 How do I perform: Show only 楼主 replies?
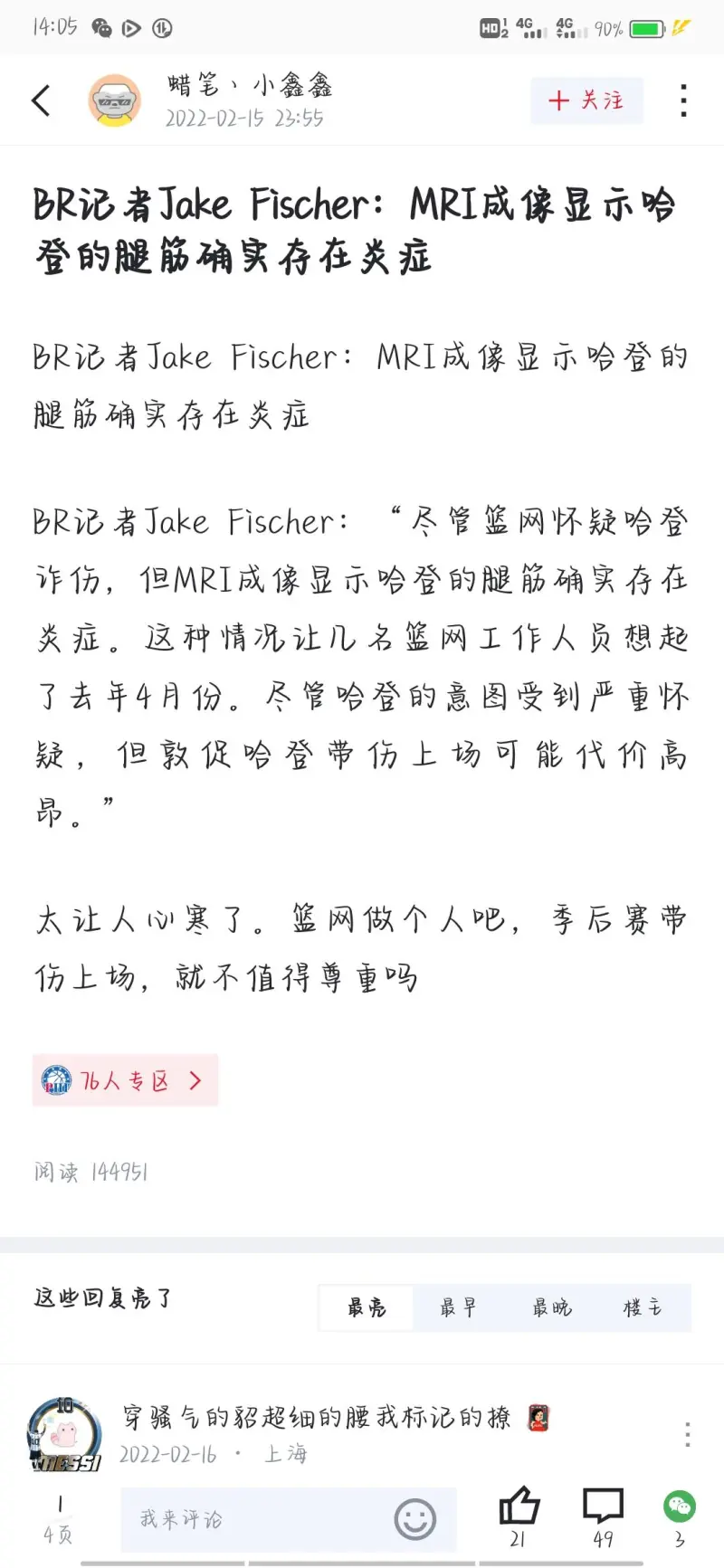pyautogui.click(x=643, y=1307)
